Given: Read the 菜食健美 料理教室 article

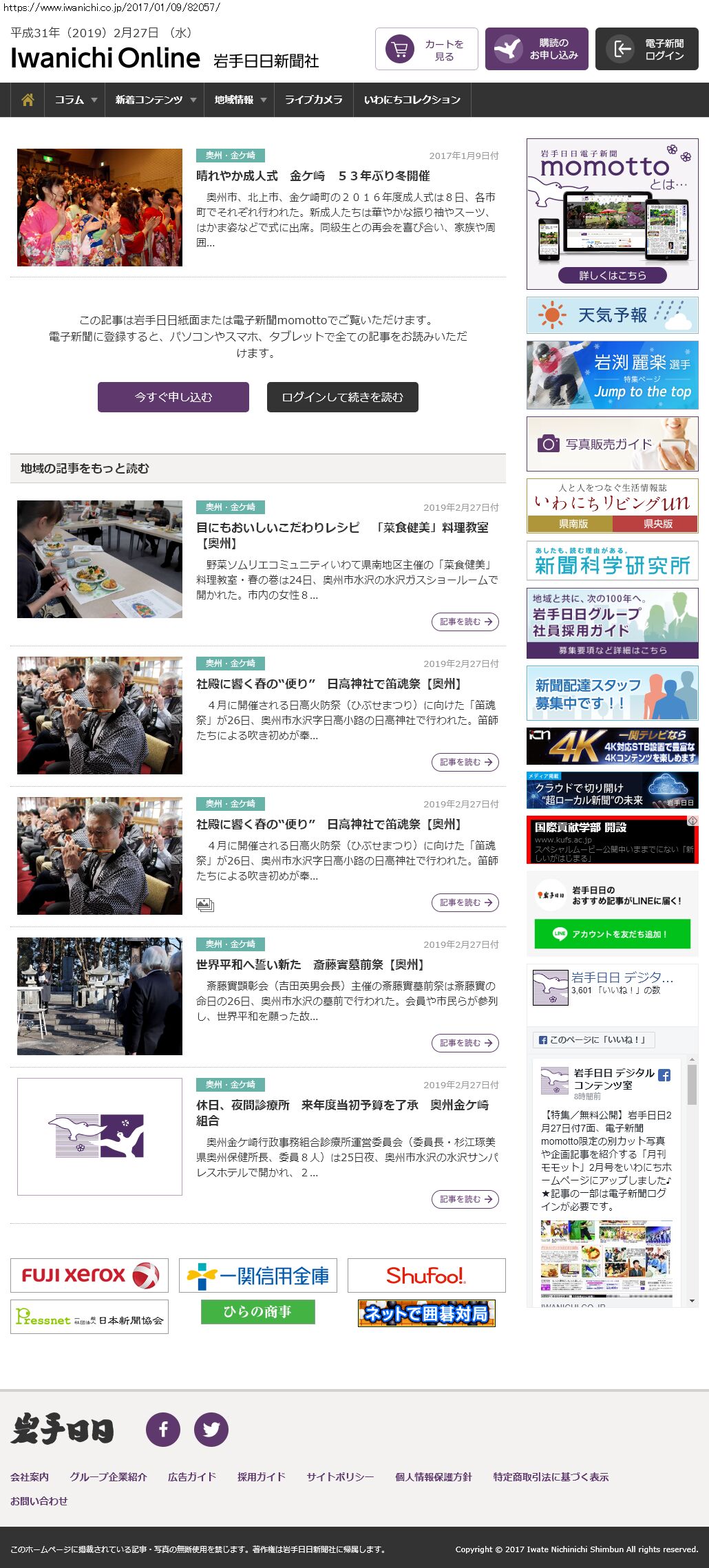Looking at the screenshot, I should point(465,622).
